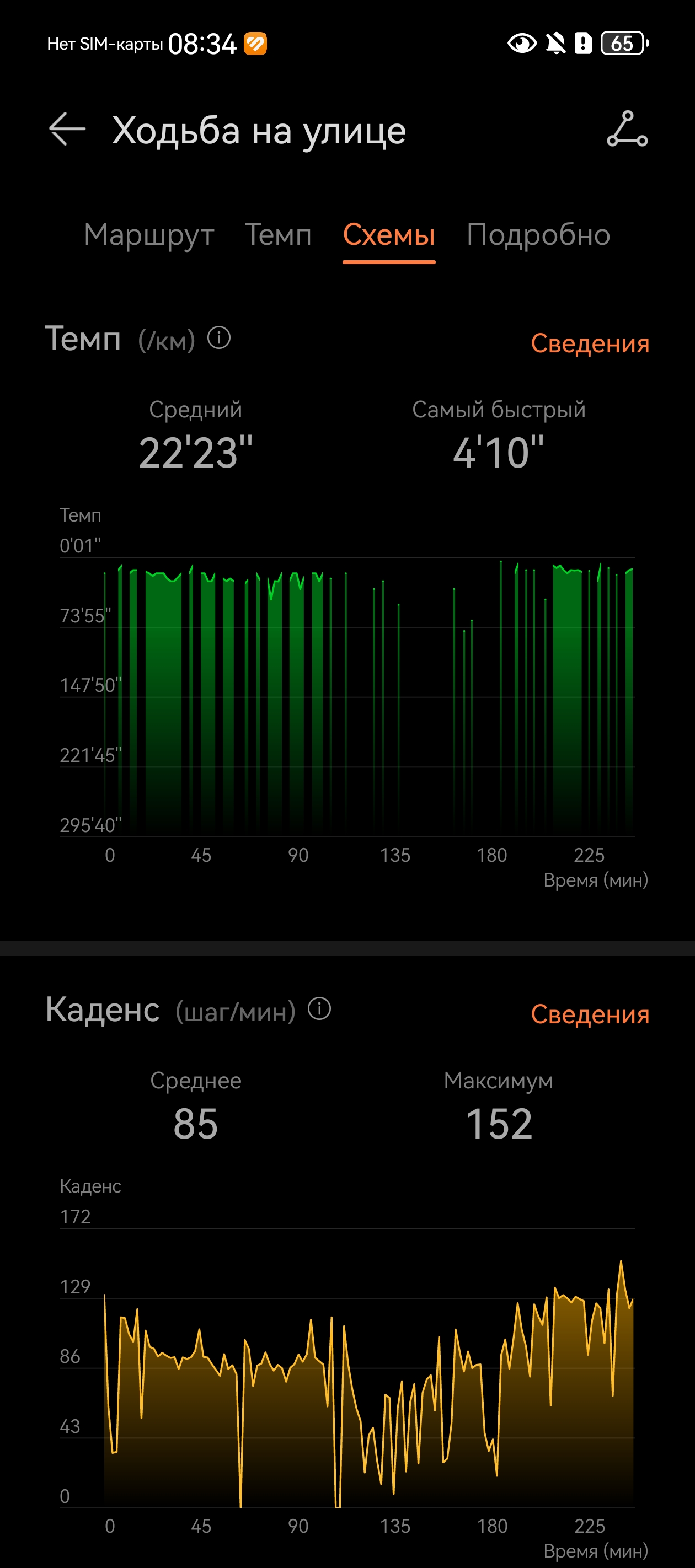695x1568 pixels.
Task: Switch to the Маршрут tab
Action: pyautogui.click(x=148, y=235)
